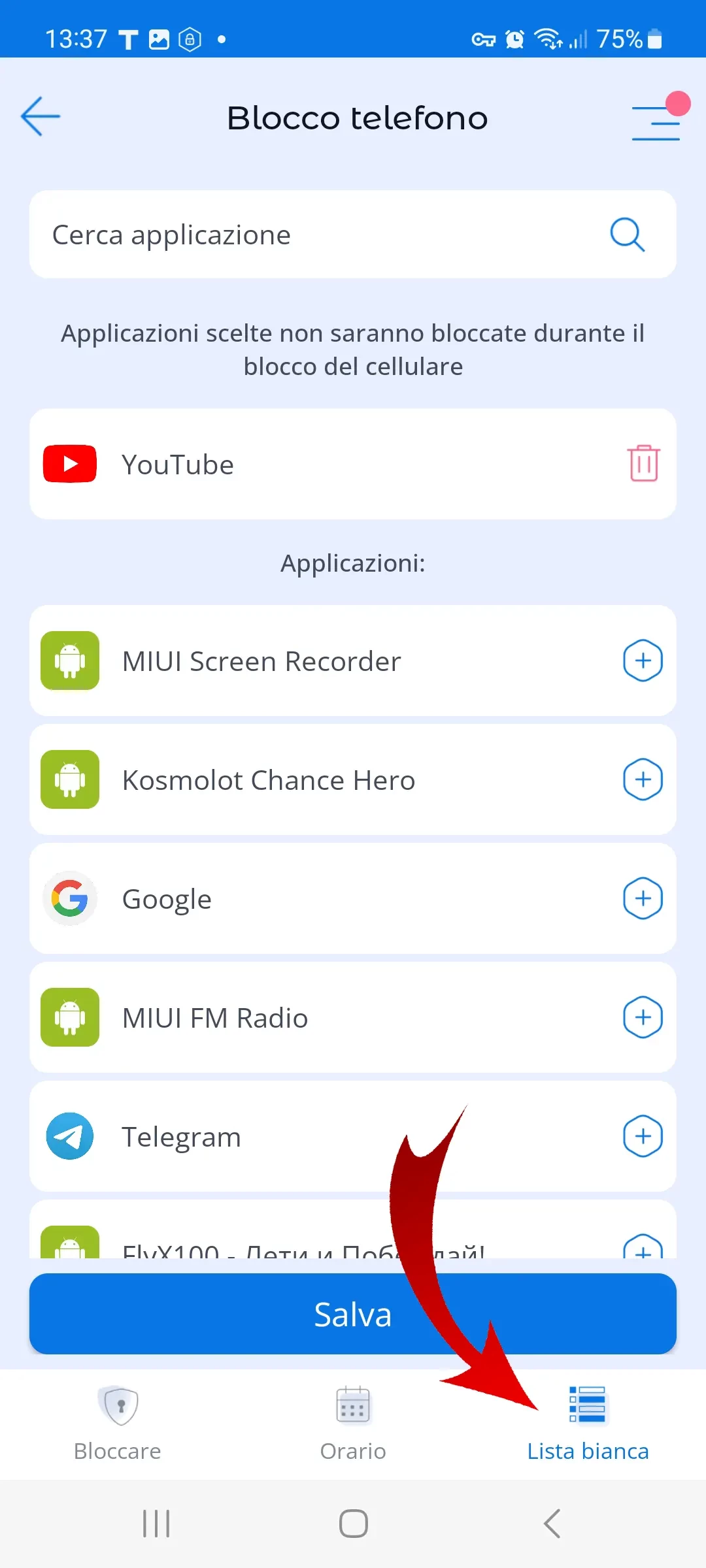Add MIUI Screen Recorder to the whitelist
The height and width of the screenshot is (1568, 706).
(643, 661)
